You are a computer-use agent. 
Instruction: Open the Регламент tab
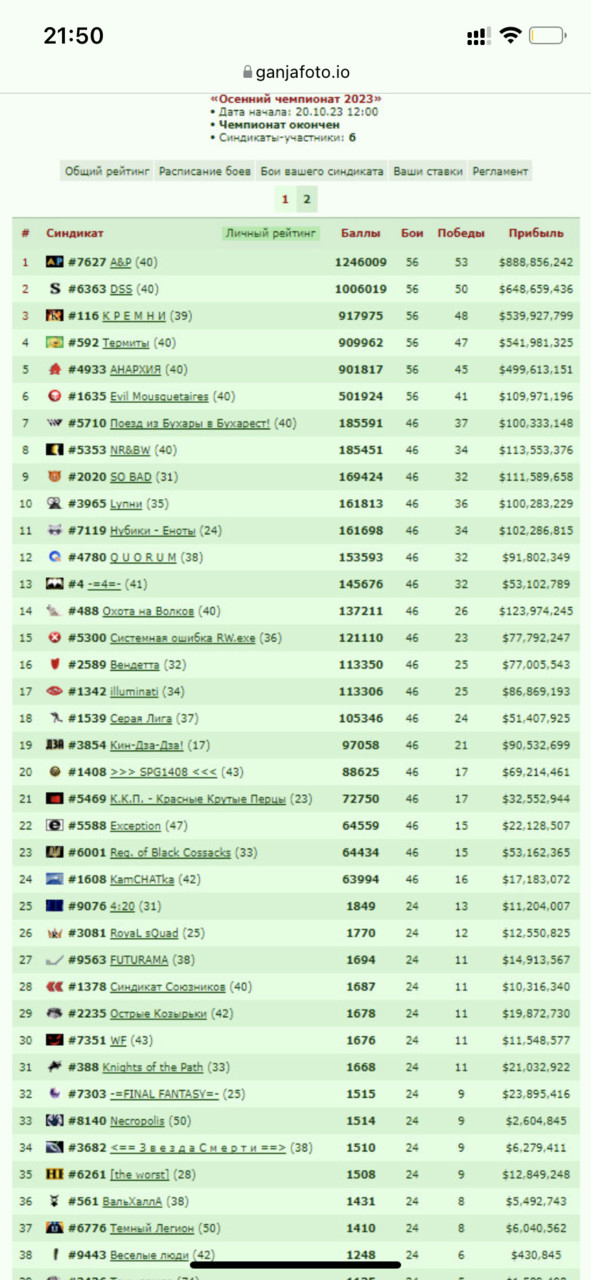pos(501,171)
